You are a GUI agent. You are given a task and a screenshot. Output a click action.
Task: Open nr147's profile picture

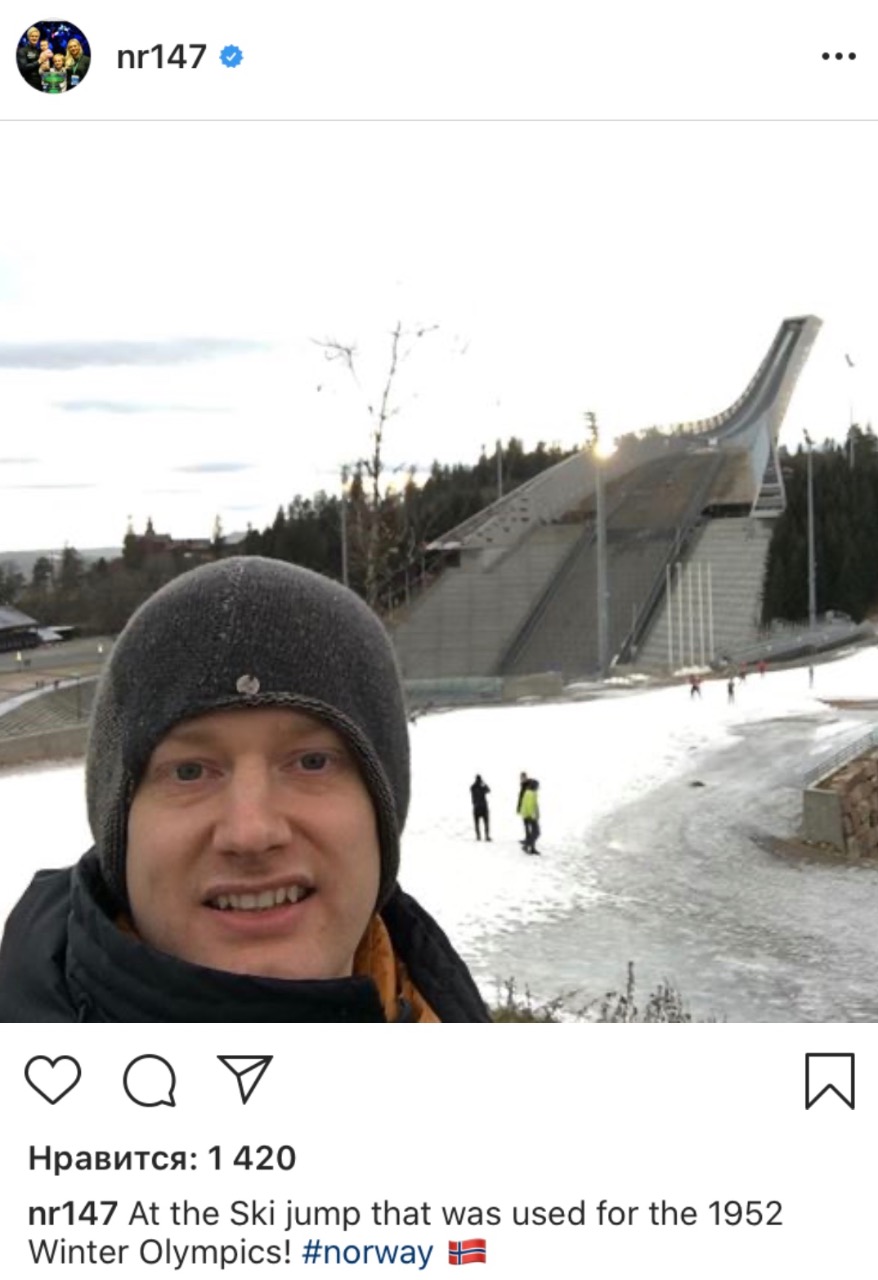click(53, 56)
